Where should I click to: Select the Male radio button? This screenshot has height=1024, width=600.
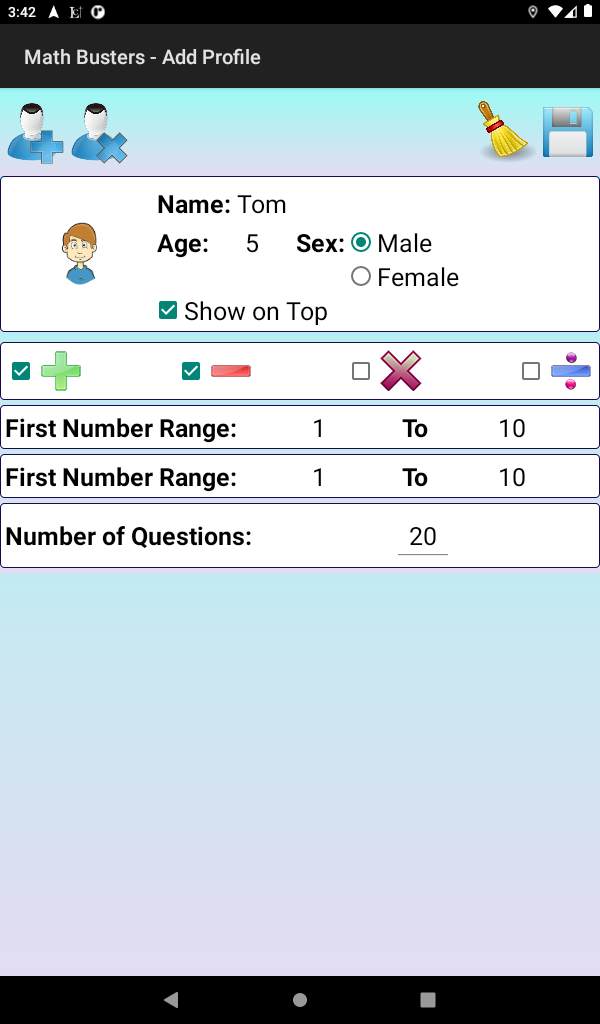(361, 243)
